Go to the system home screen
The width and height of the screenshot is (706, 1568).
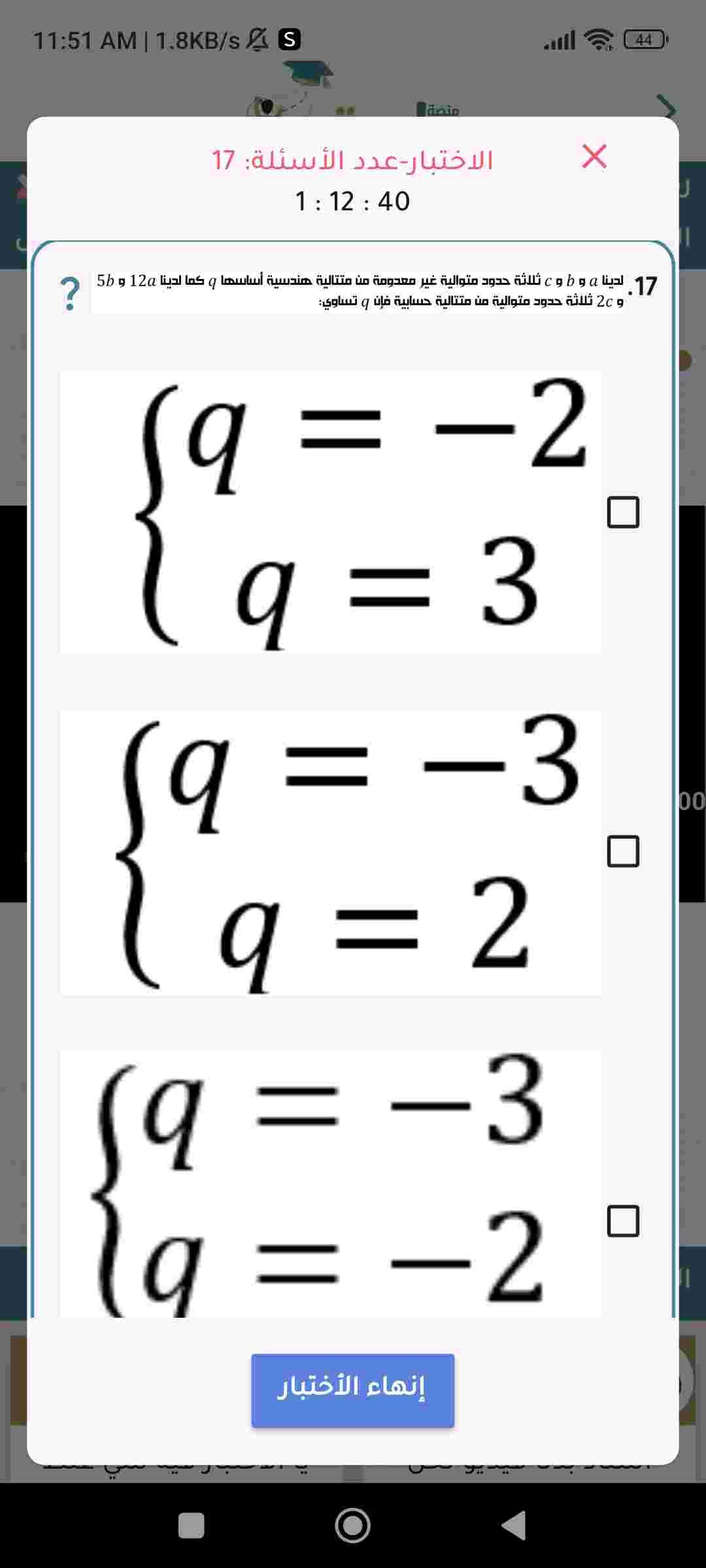(x=352, y=1526)
